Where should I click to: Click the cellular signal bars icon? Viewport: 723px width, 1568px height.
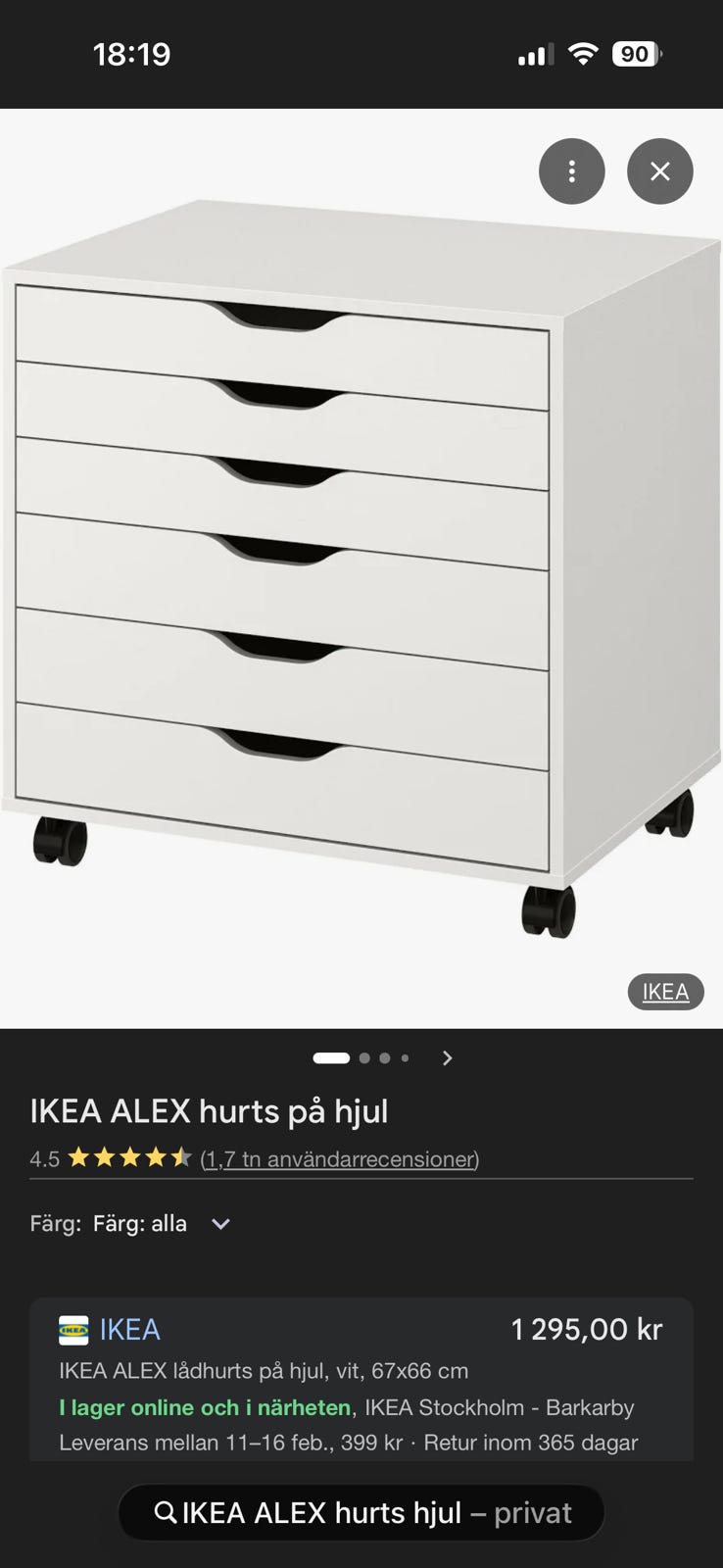[x=536, y=54]
